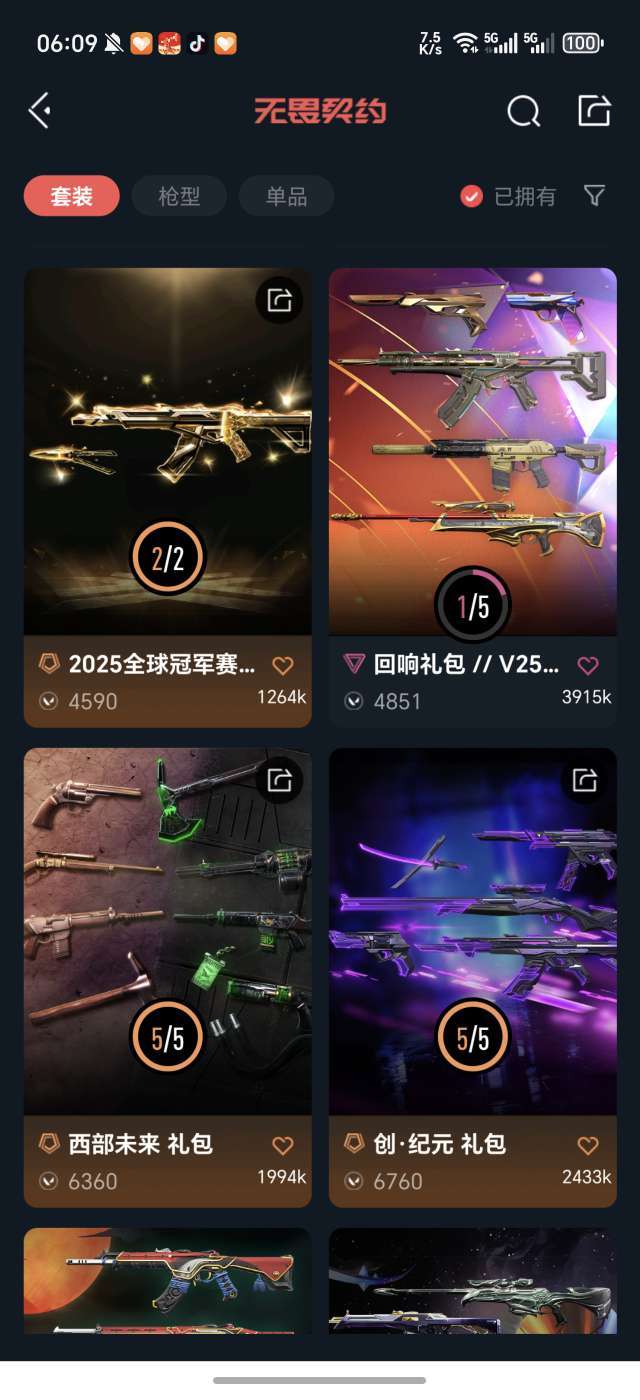
Task: Open the 创·纪元 礼包 card
Action: point(473,977)
